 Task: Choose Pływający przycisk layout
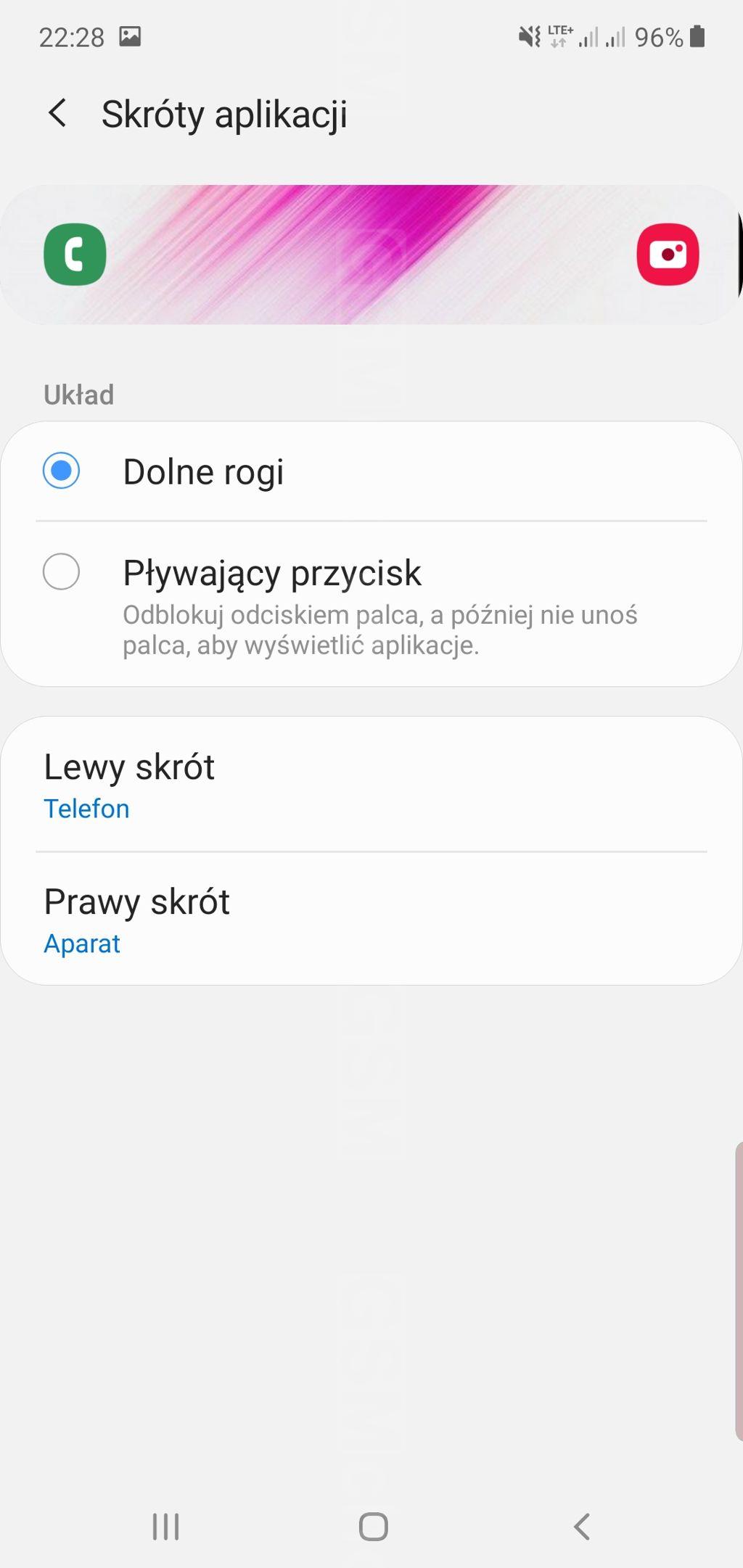coord(371,603)
